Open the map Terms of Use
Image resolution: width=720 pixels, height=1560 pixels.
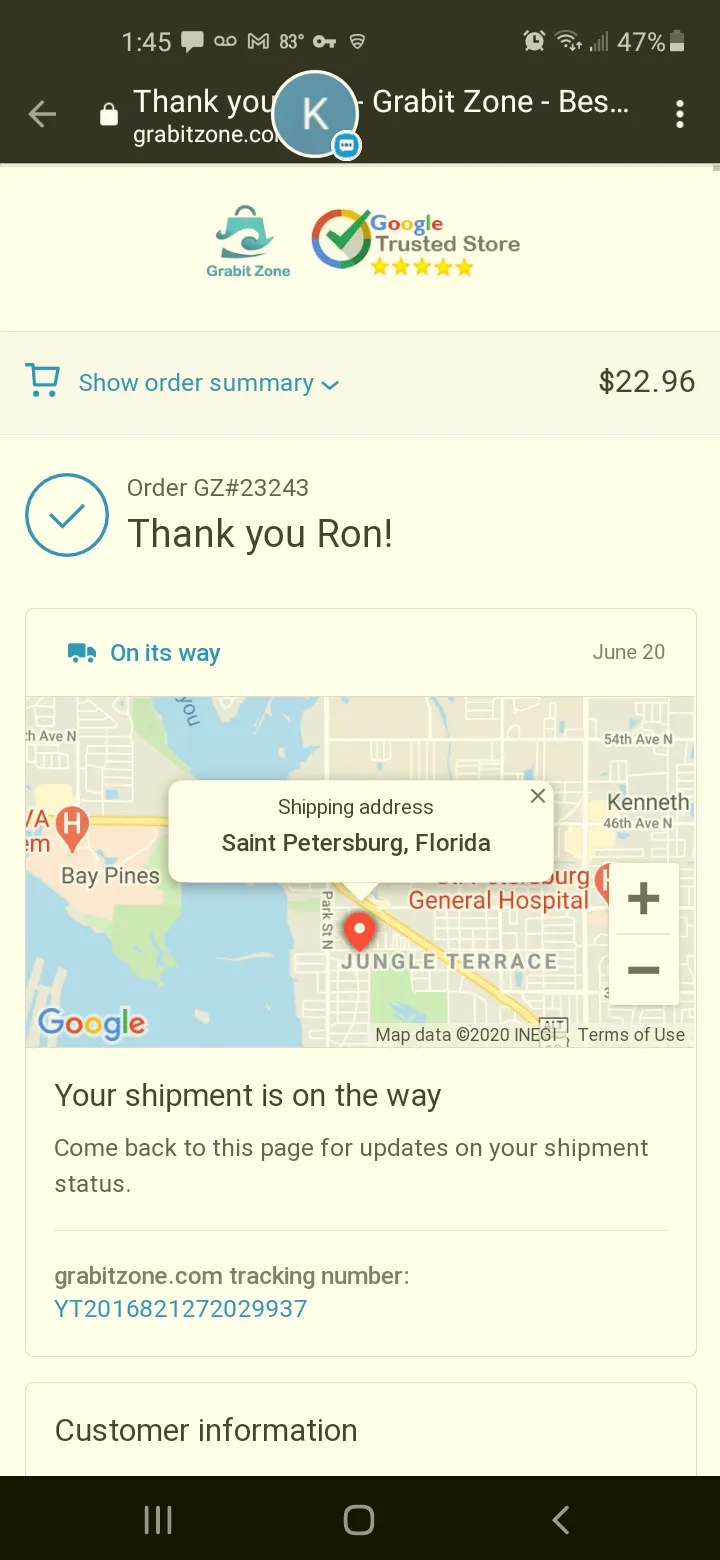631,1035
